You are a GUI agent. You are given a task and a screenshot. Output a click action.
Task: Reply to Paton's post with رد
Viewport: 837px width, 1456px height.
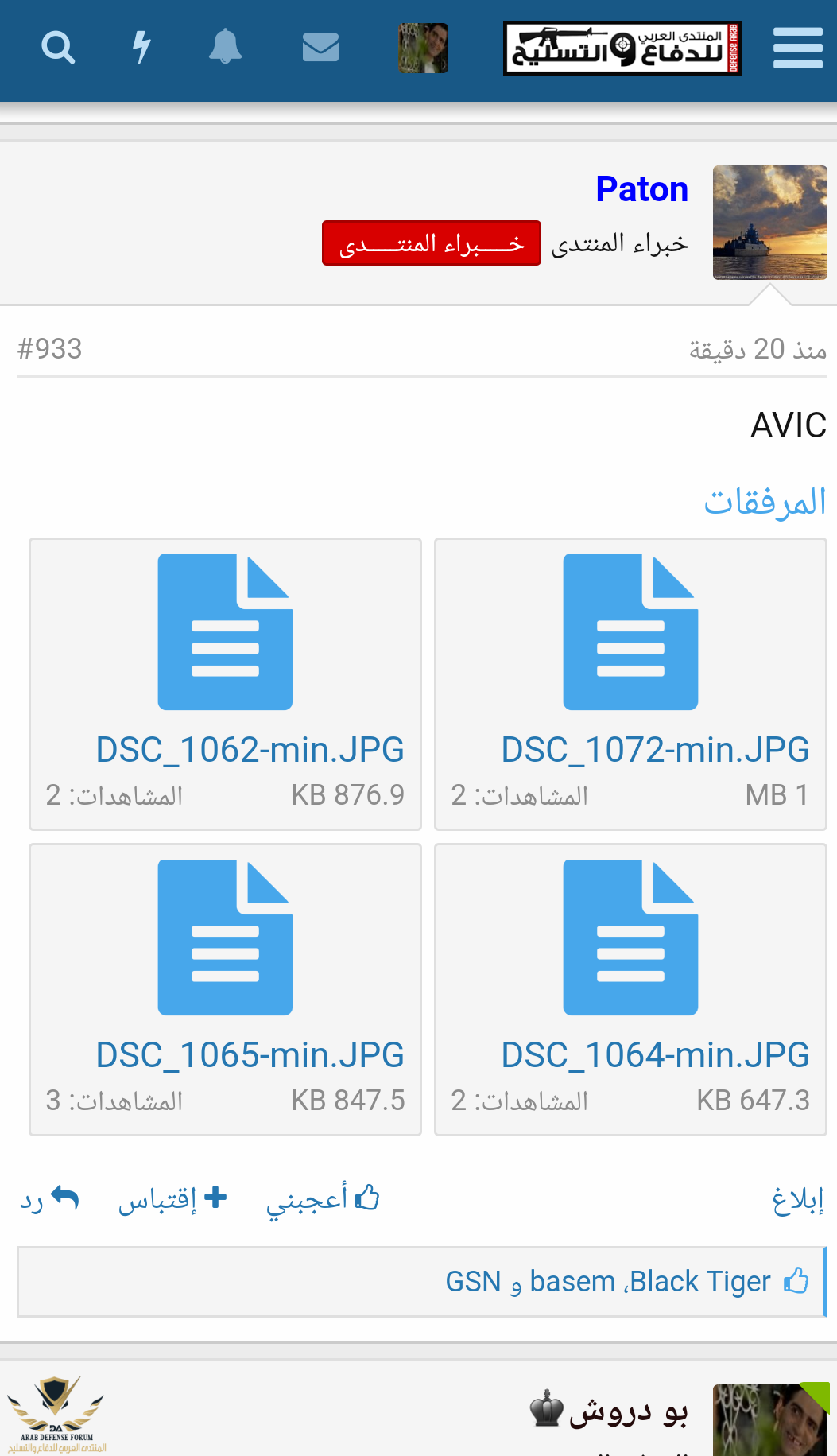pyautogui.click(x=49, y=1199)
